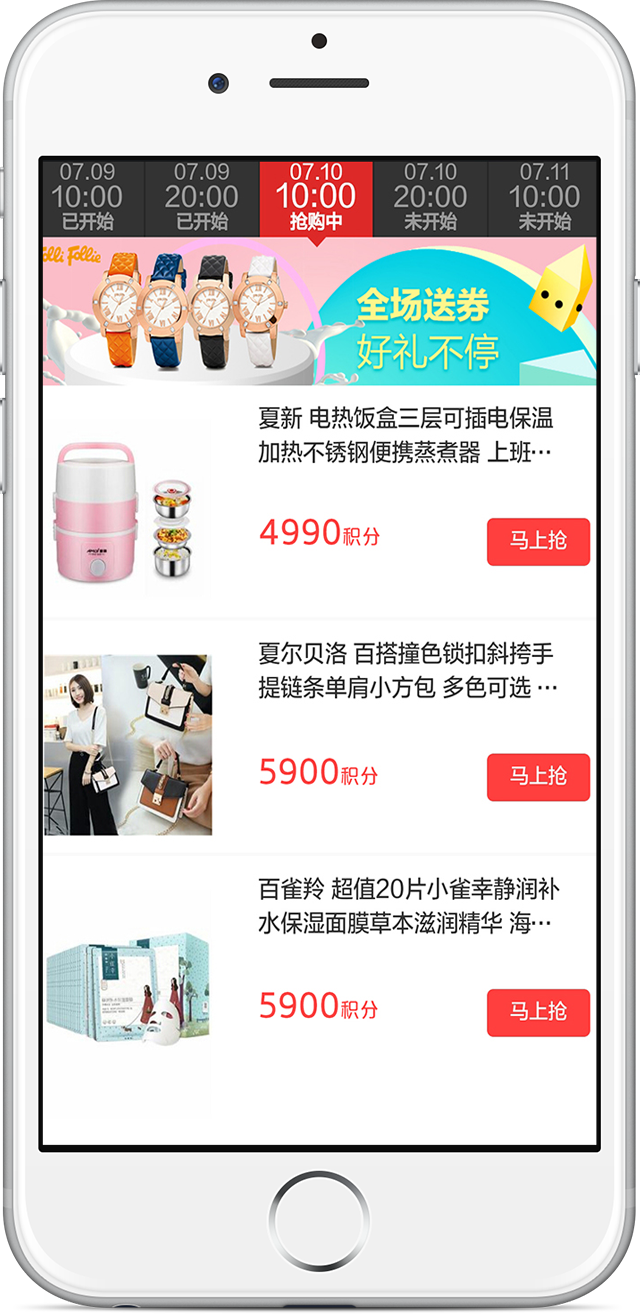The width and height of the screenshot is (640, 1314).
Task: Open the 夏新 电热饭盒 product image
Action: (x=128, y=510)
